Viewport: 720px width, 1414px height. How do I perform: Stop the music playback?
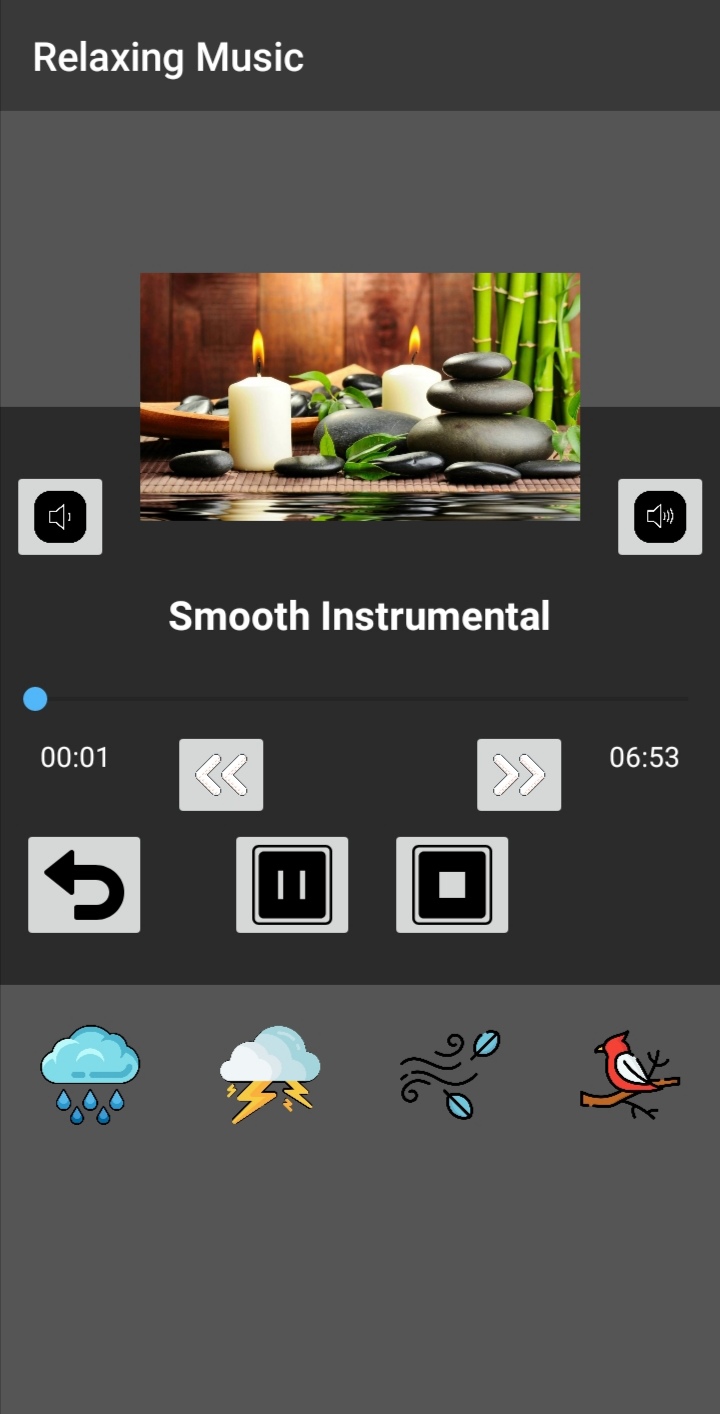(x=452, y=885)
